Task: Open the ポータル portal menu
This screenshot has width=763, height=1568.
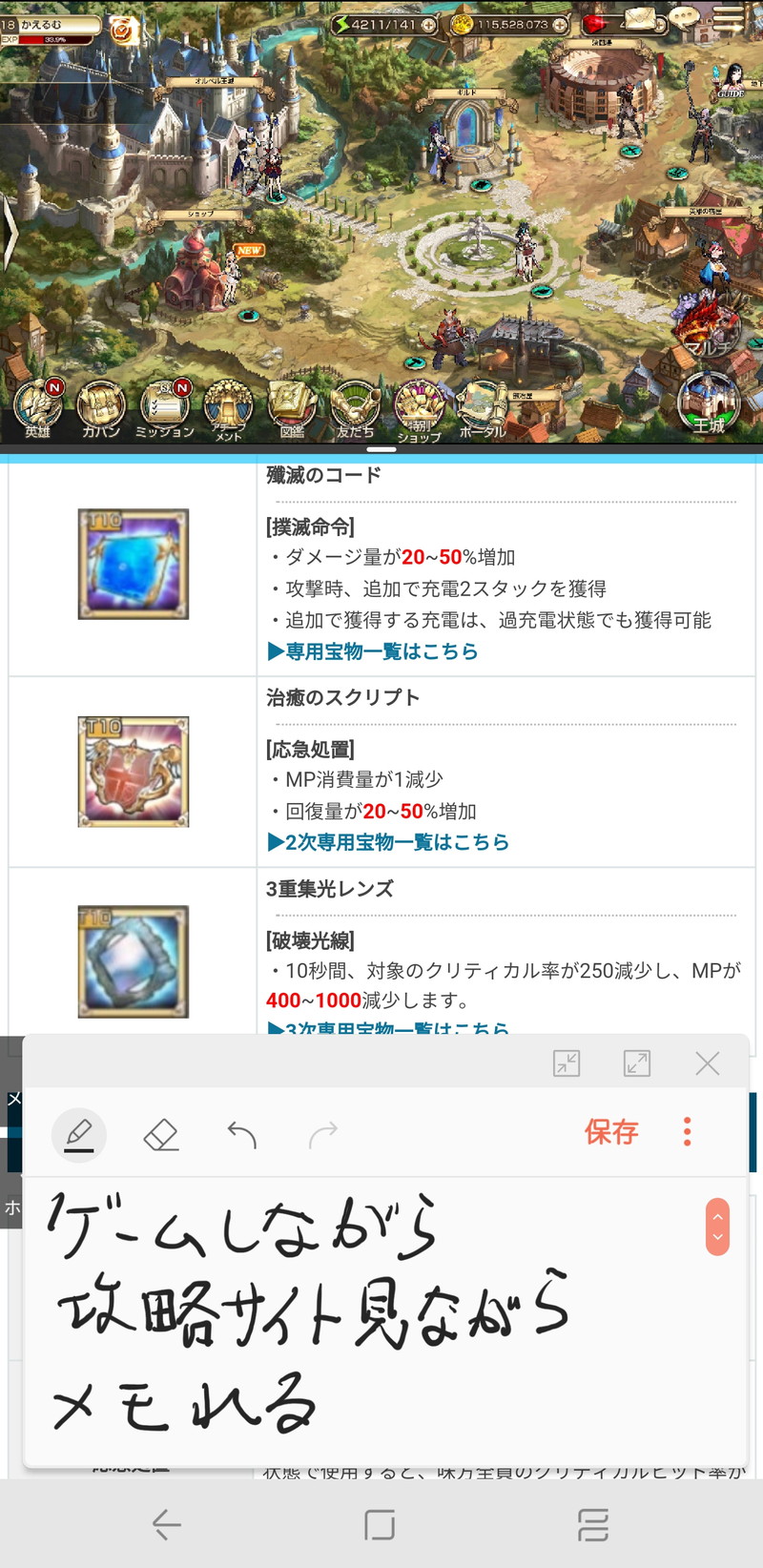Action: tap(483, 407)
